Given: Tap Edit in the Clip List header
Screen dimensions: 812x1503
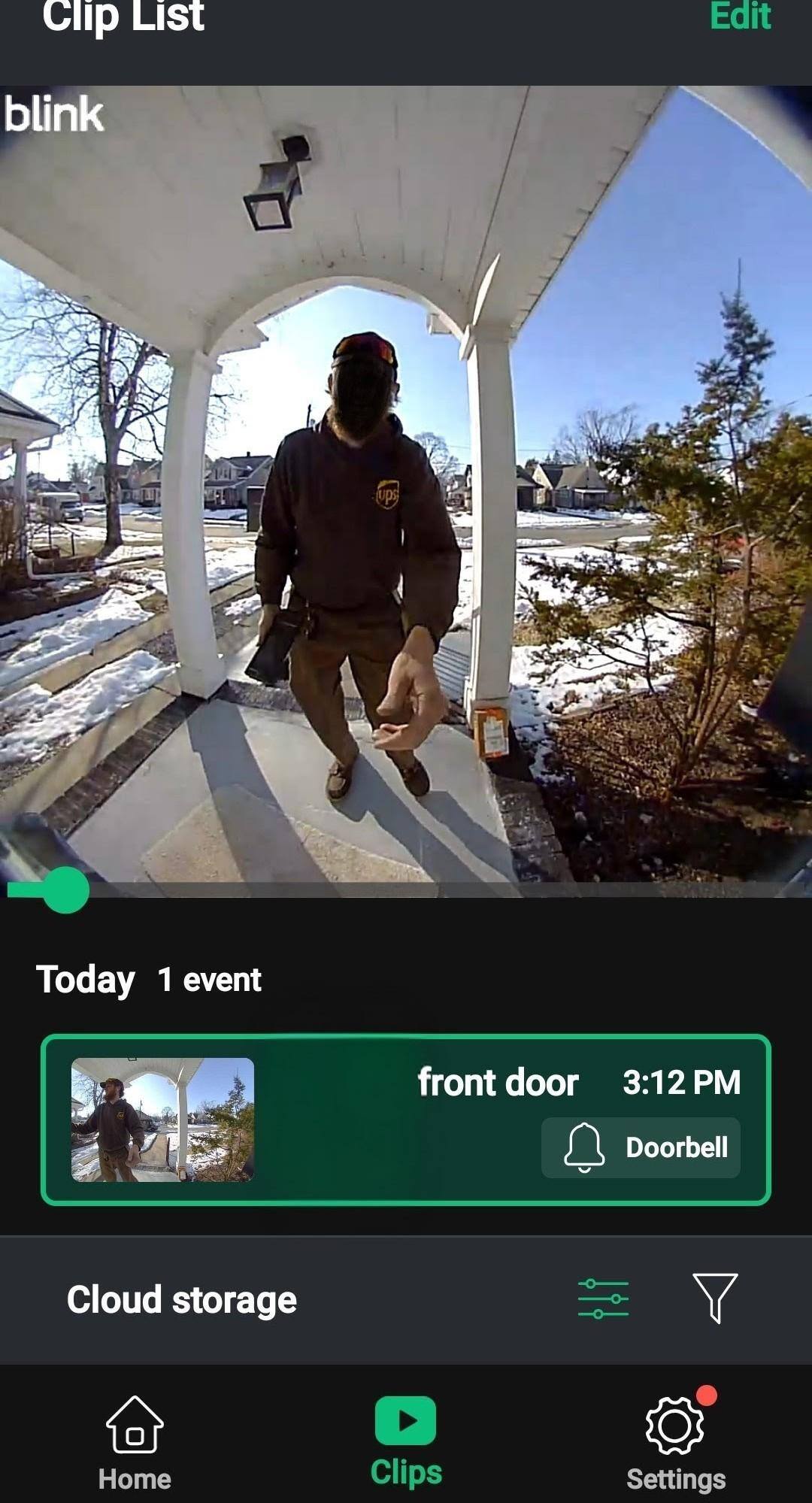Looking at the screenshot, I should (740, 17).
